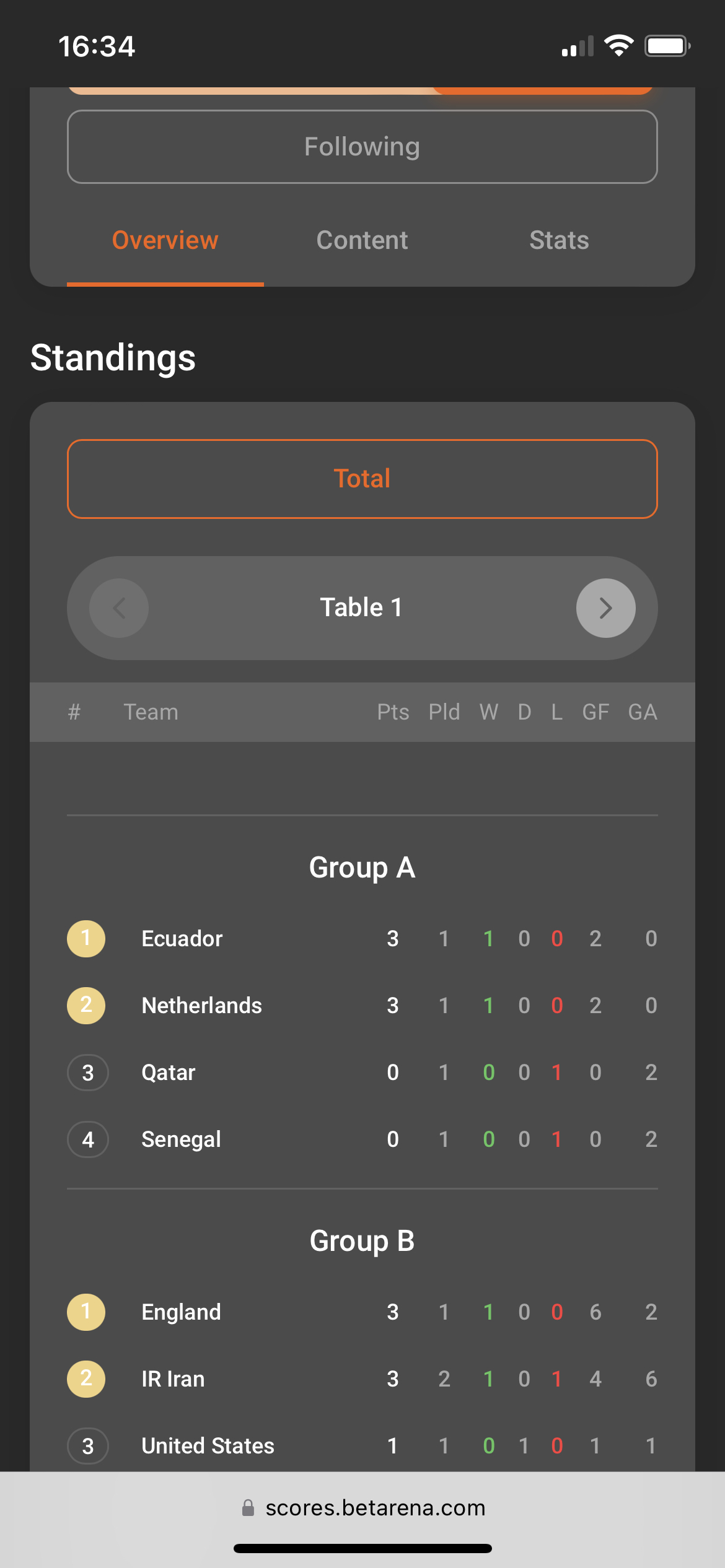This screenshot has width=725, height=1568.
Task: Select the Total standings filter
Action: pyautogui.click(x=362, y=478)
